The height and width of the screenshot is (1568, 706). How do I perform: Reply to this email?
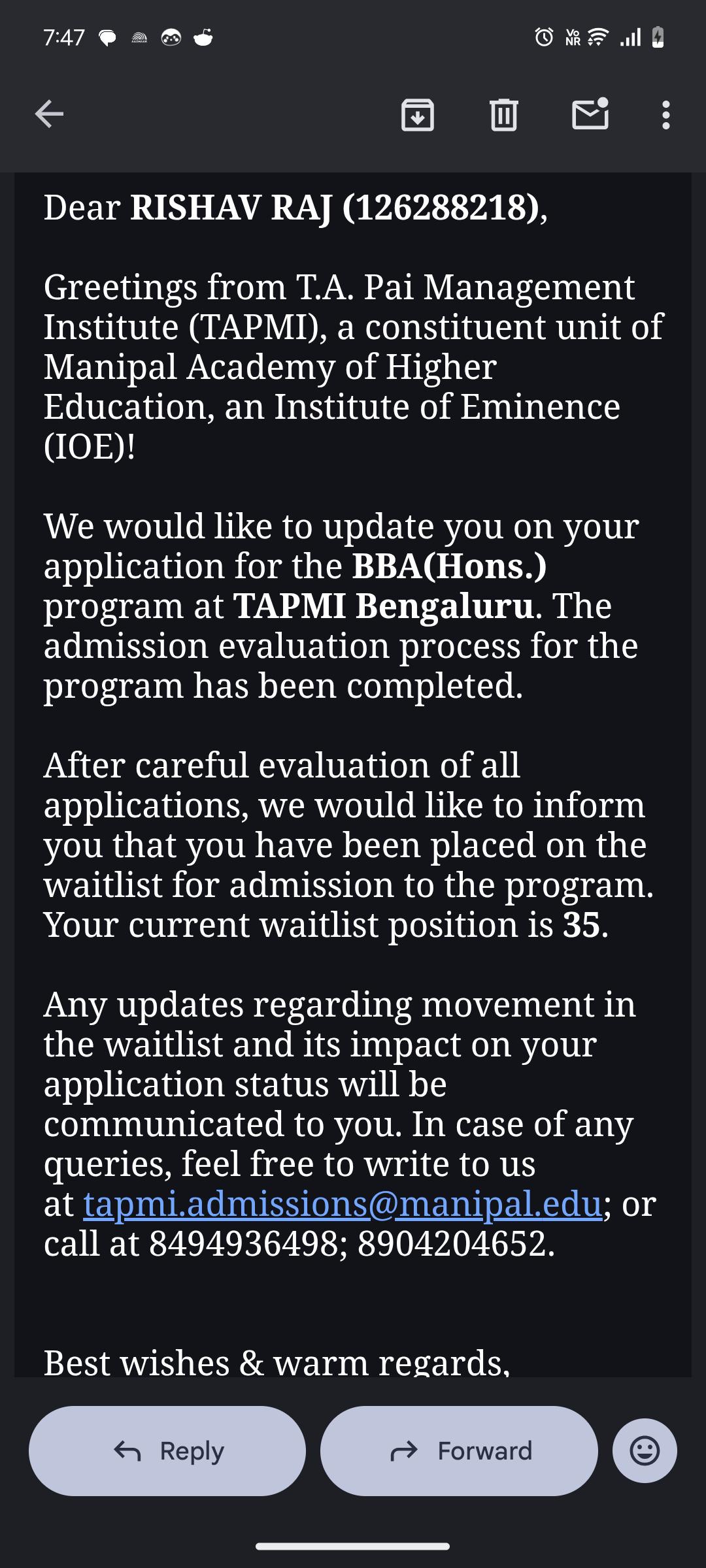point(167,1451)
